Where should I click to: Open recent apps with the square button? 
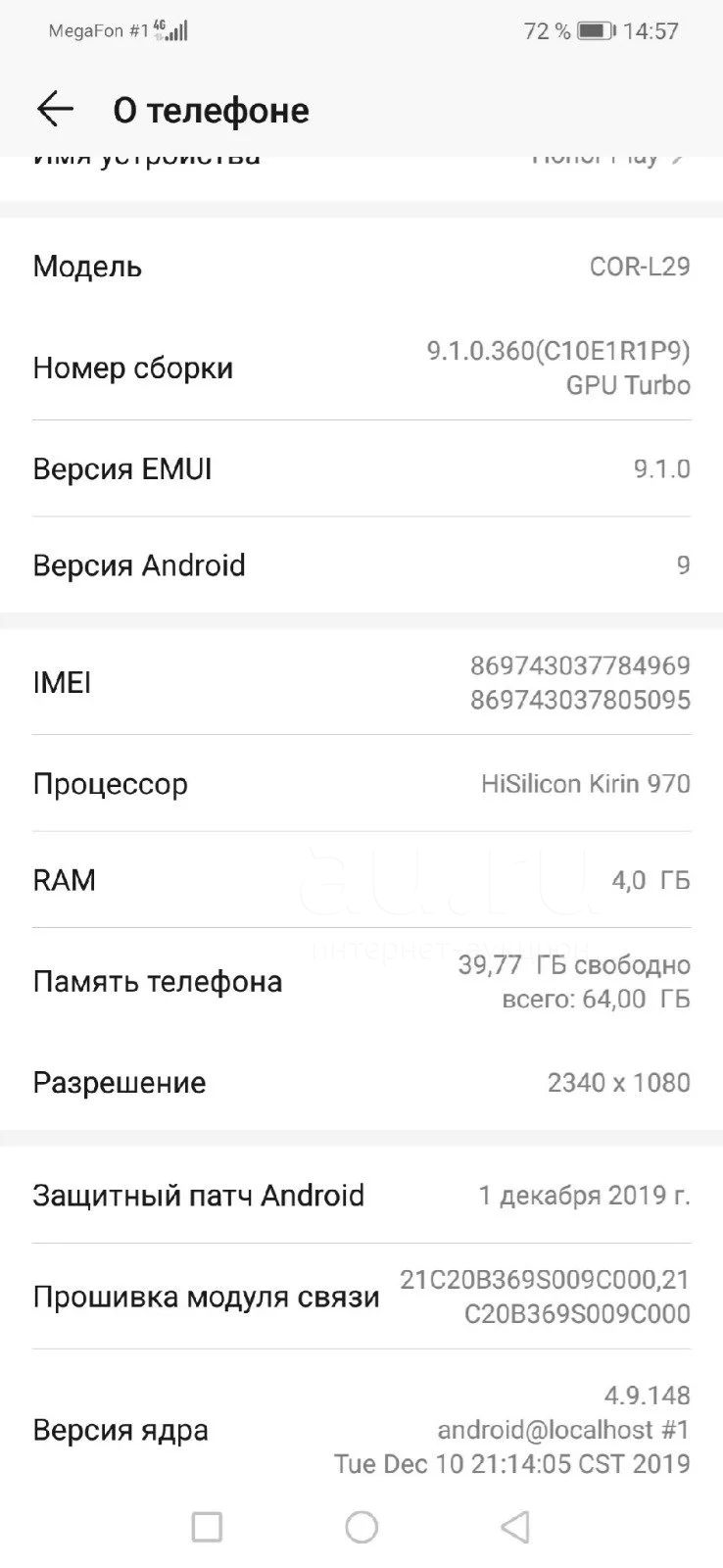pyautogui.click(x=207, y=1527)
